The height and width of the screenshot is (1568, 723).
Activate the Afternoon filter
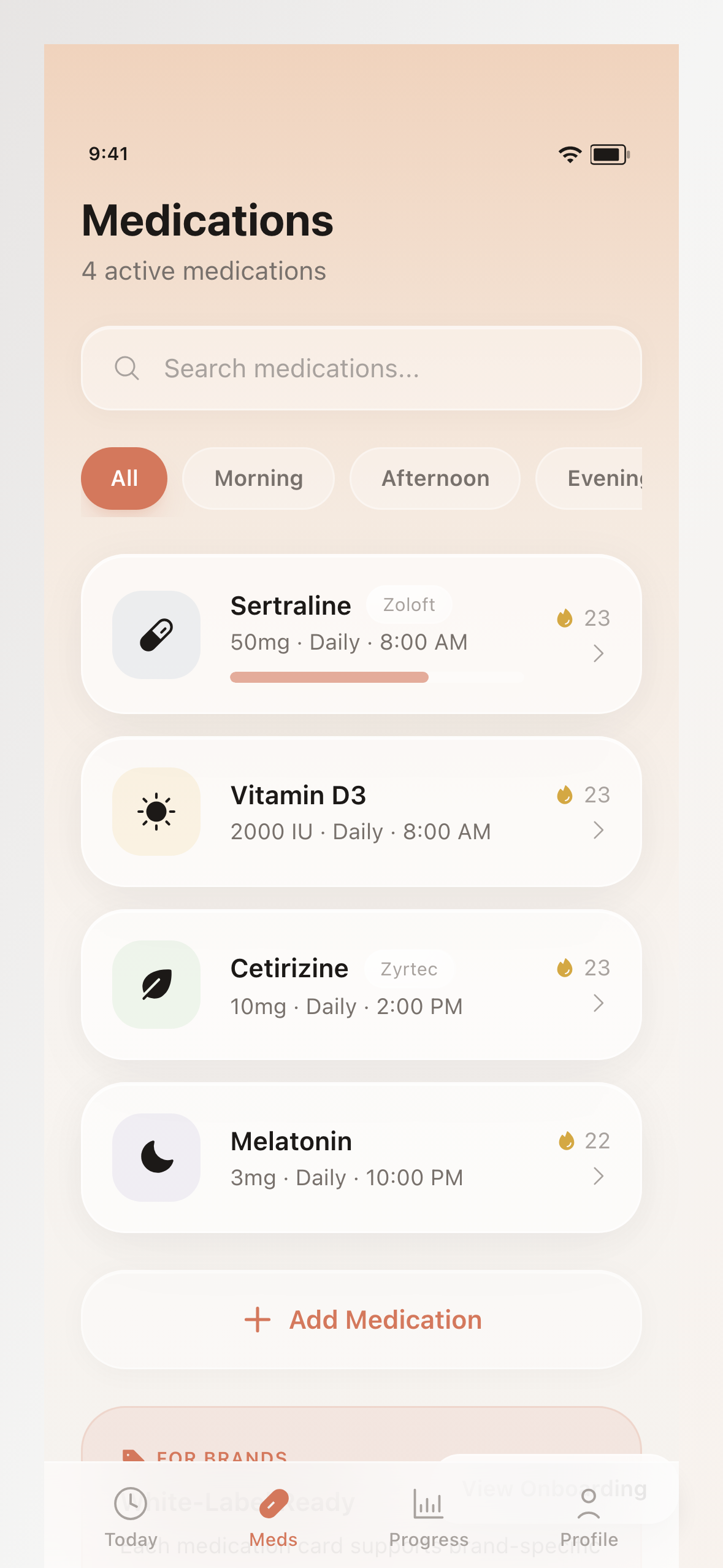(x=434, y=478)
